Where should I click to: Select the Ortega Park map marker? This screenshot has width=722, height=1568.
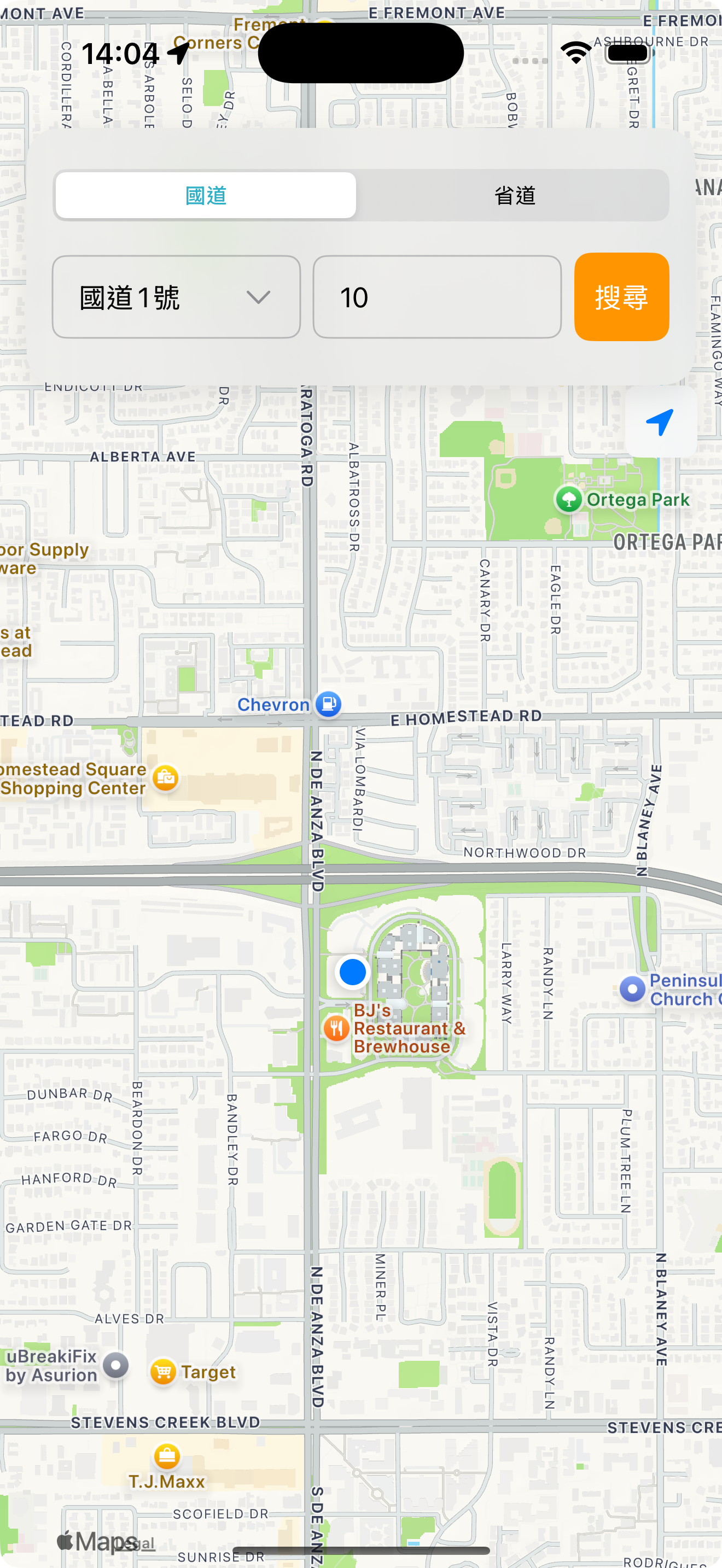click(x=569, y=500)
